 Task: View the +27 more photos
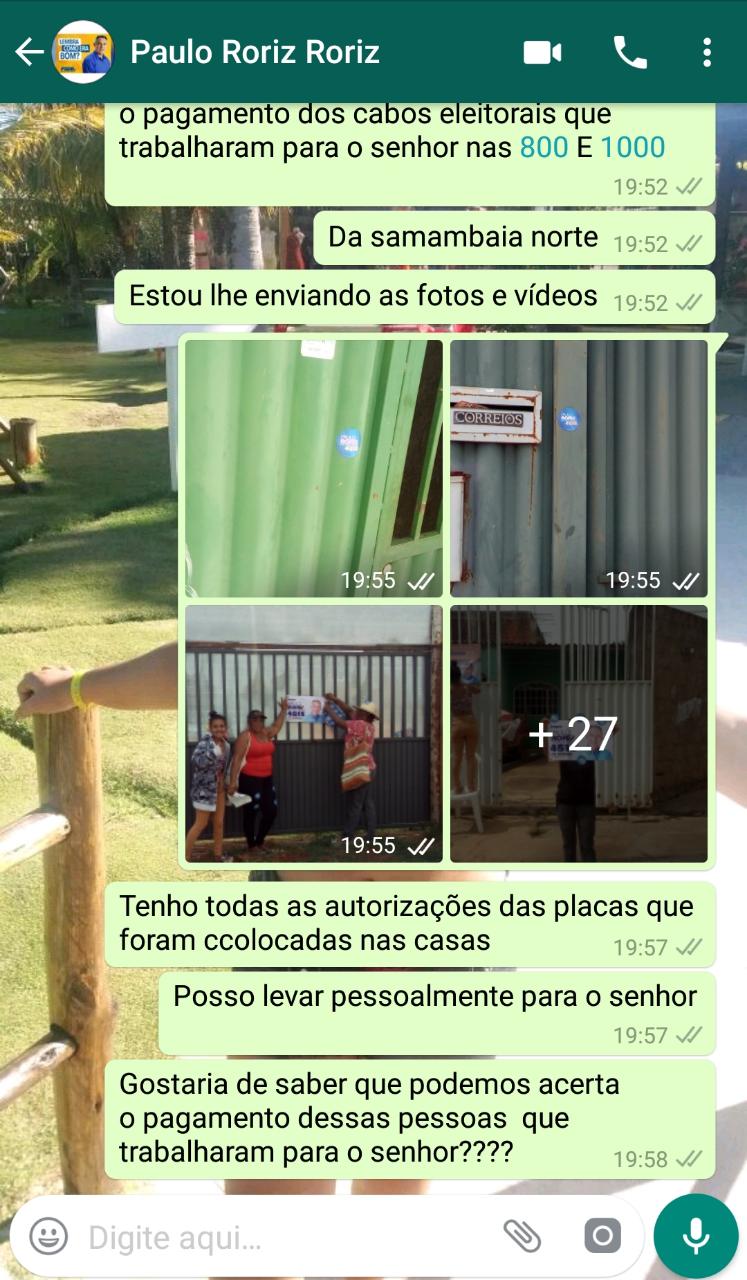point(579,733)
